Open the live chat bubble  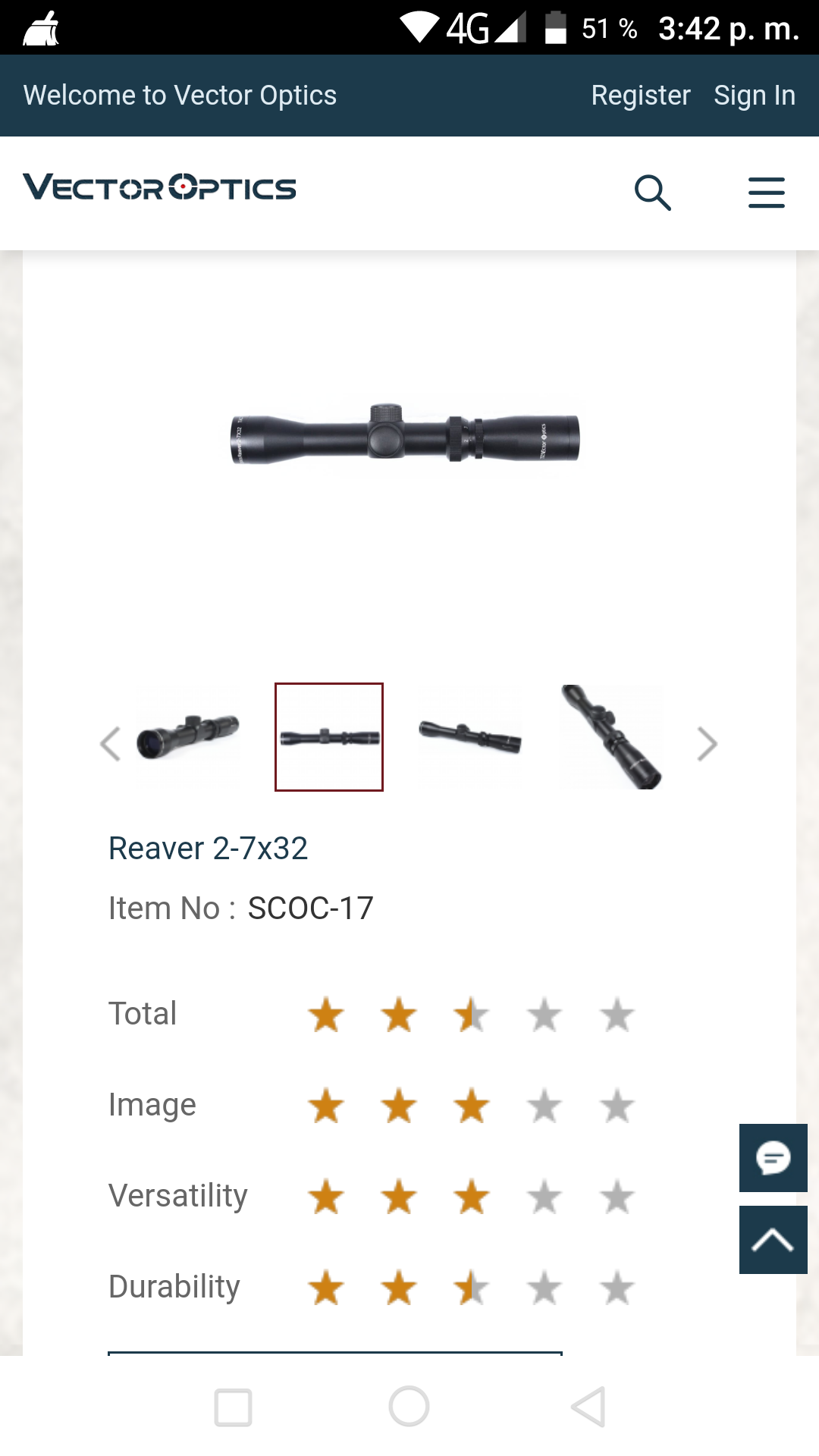(x=773, y=1158)
